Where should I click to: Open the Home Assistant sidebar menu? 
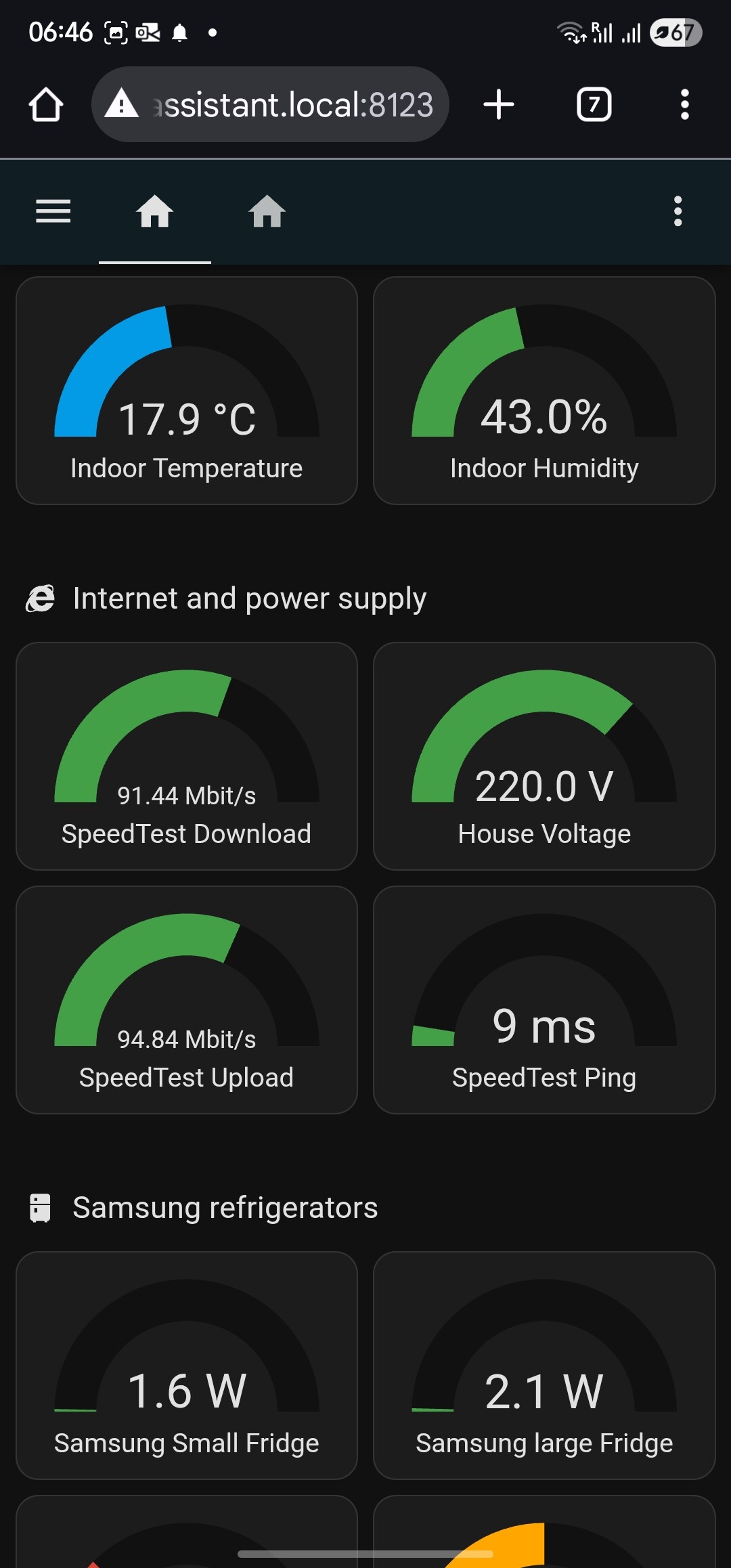point(53,211)
